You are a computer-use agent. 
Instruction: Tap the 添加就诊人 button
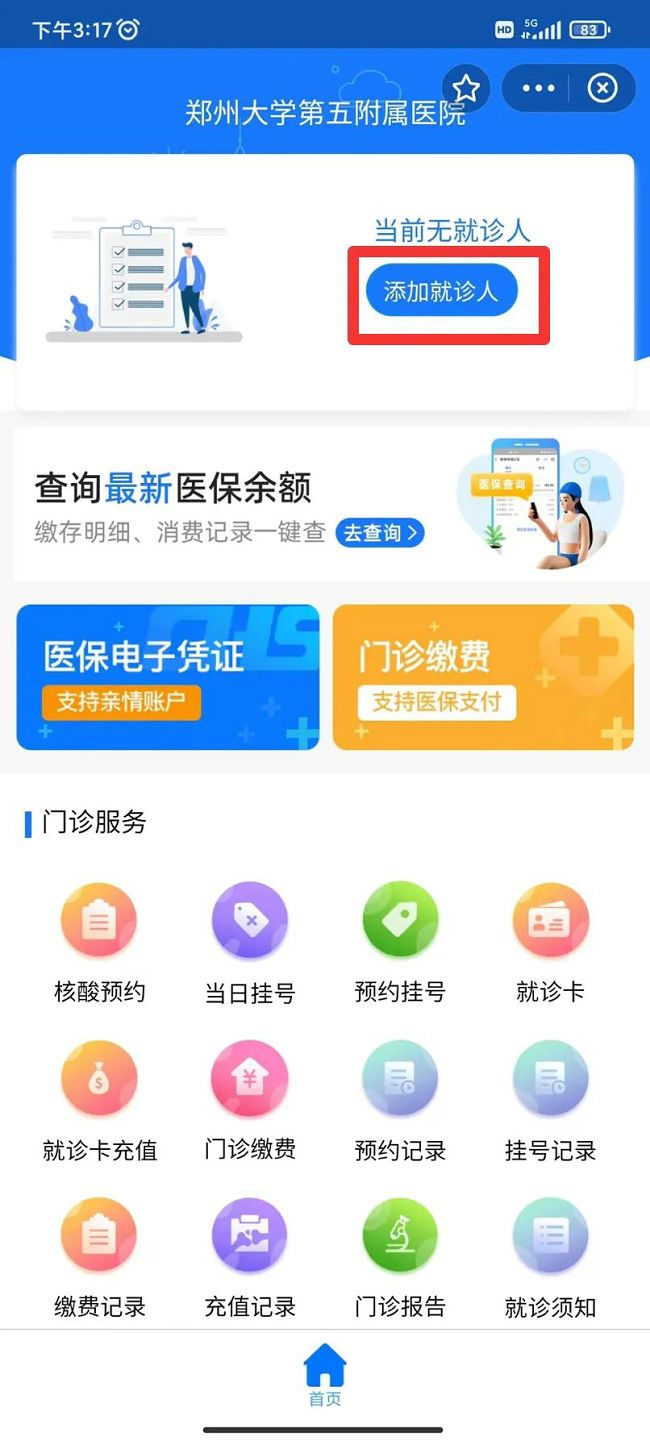click(x=440, y=291)
